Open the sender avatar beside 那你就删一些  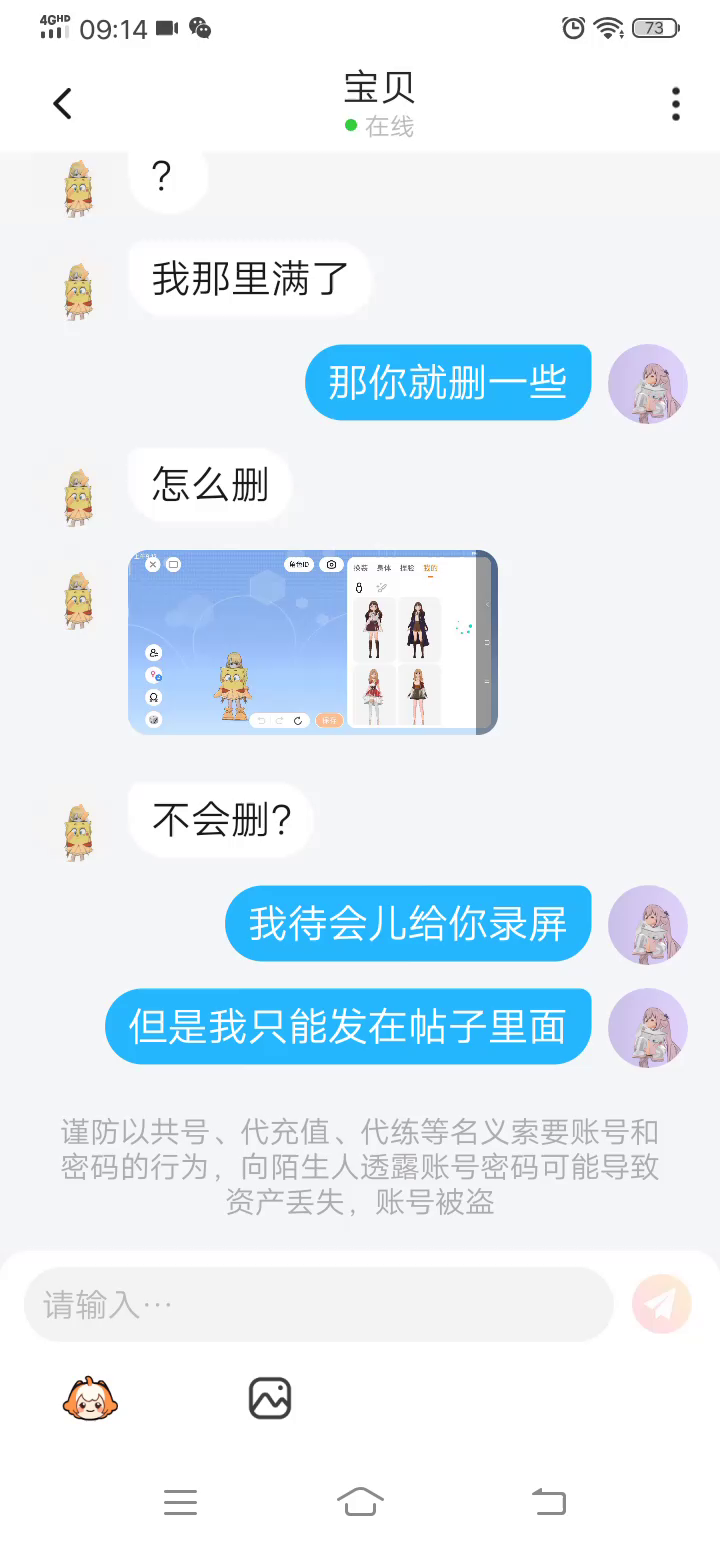[x=648, y=384]
